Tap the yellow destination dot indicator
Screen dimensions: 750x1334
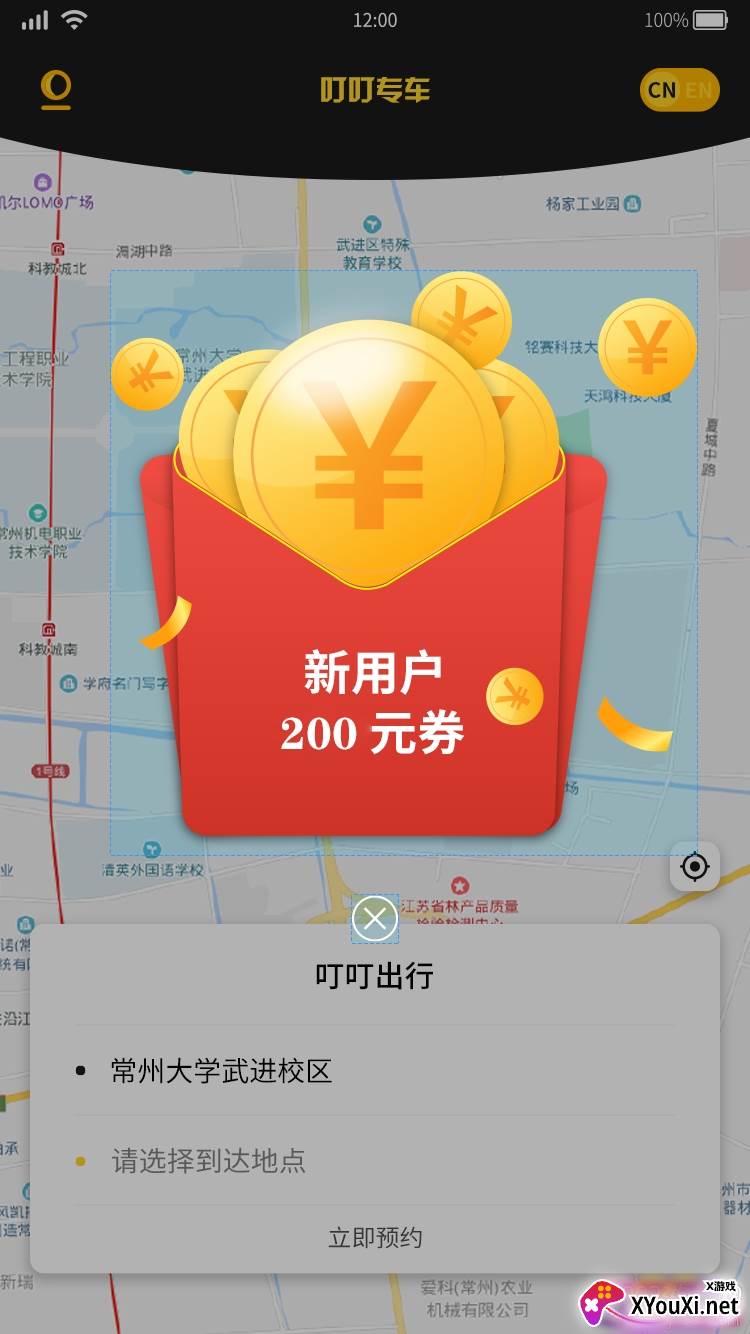tap(80, 1163)
